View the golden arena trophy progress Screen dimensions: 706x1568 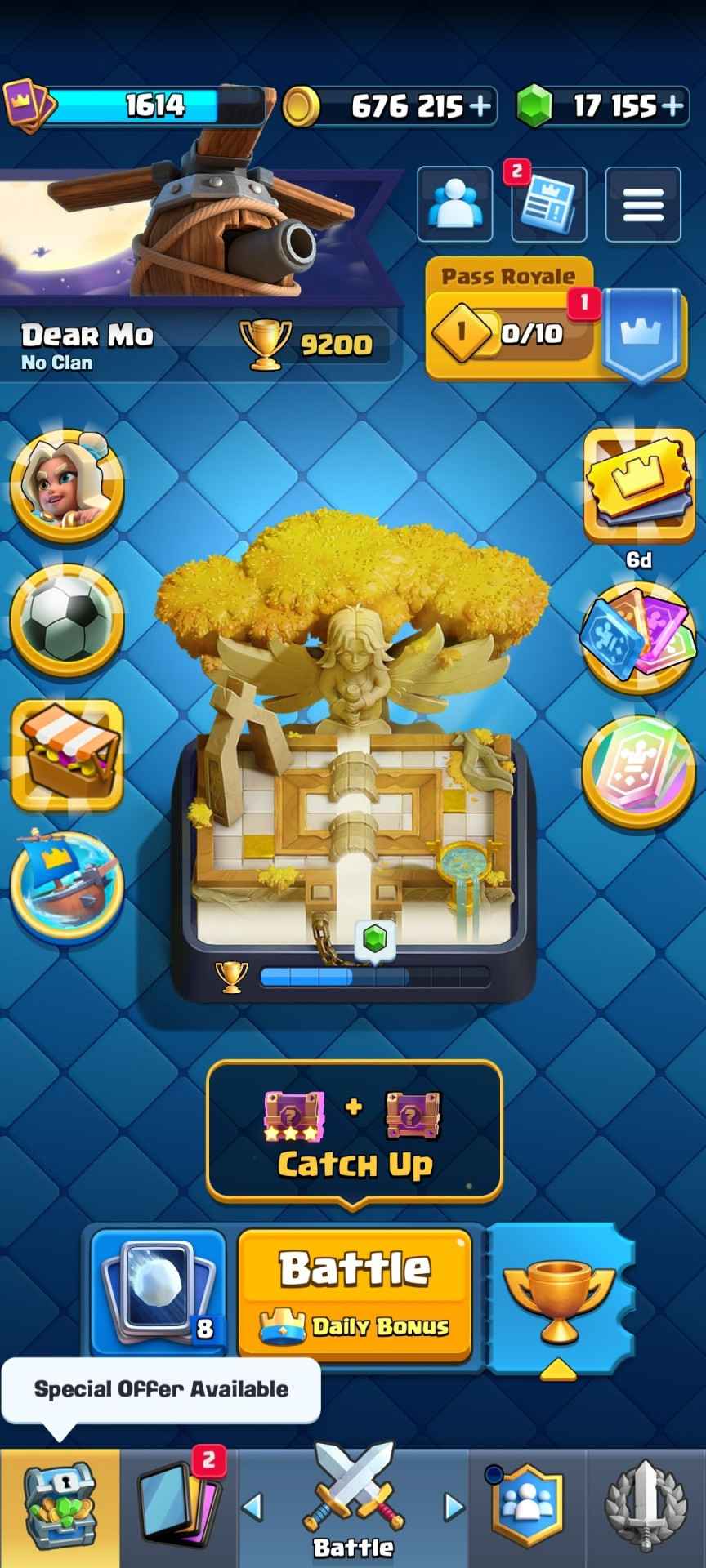tap(355, 975)
